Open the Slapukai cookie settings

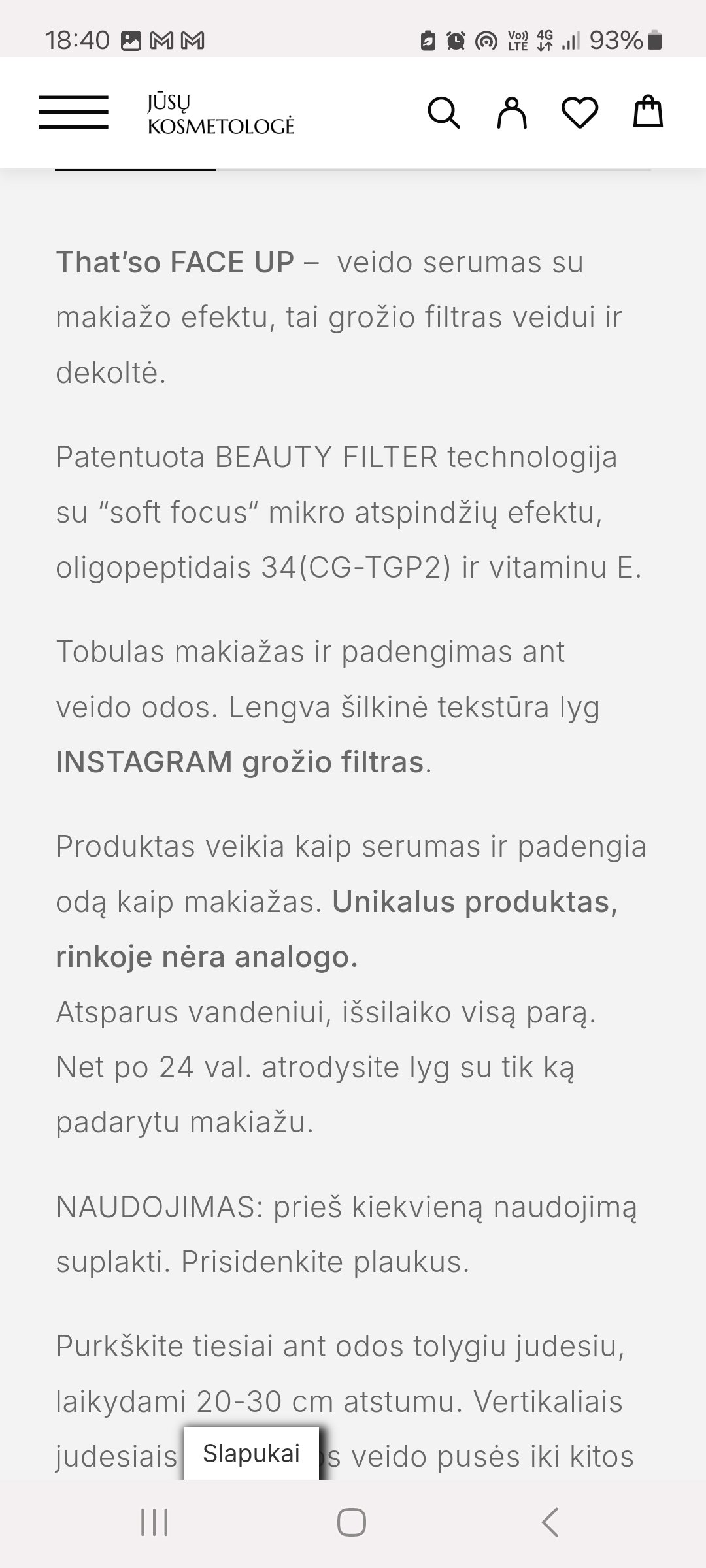(251, 1453)
